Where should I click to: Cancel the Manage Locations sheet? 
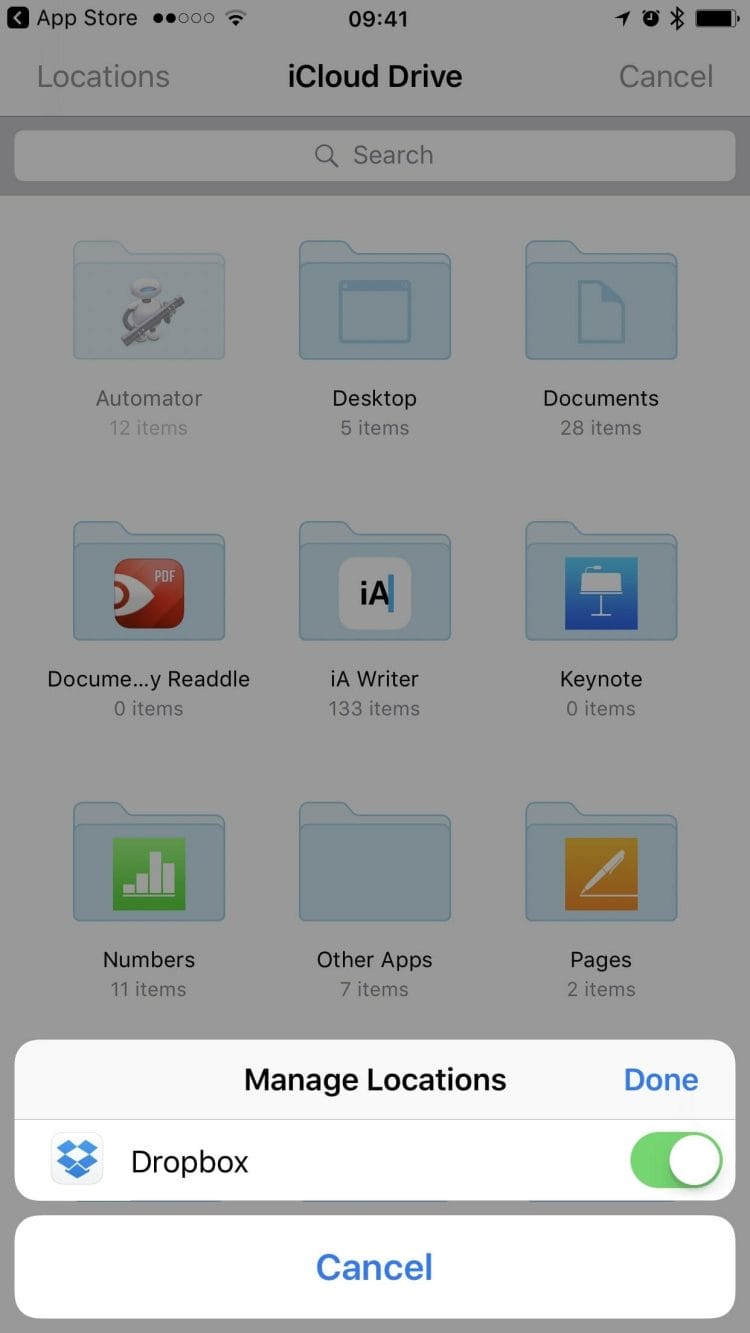(x=375, y=1266)
